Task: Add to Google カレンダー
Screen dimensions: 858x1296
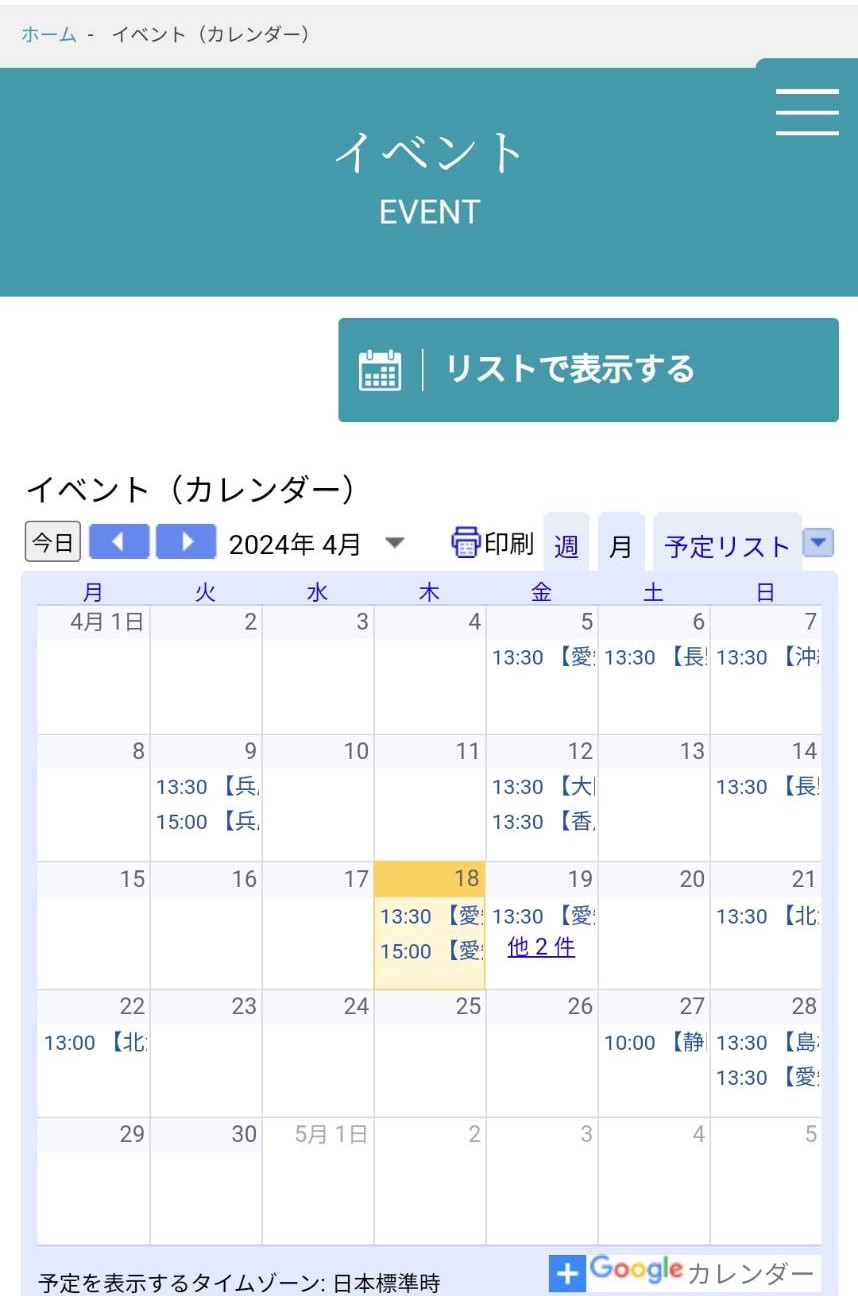Action: pyautogui.click(x=684, y=1273)
